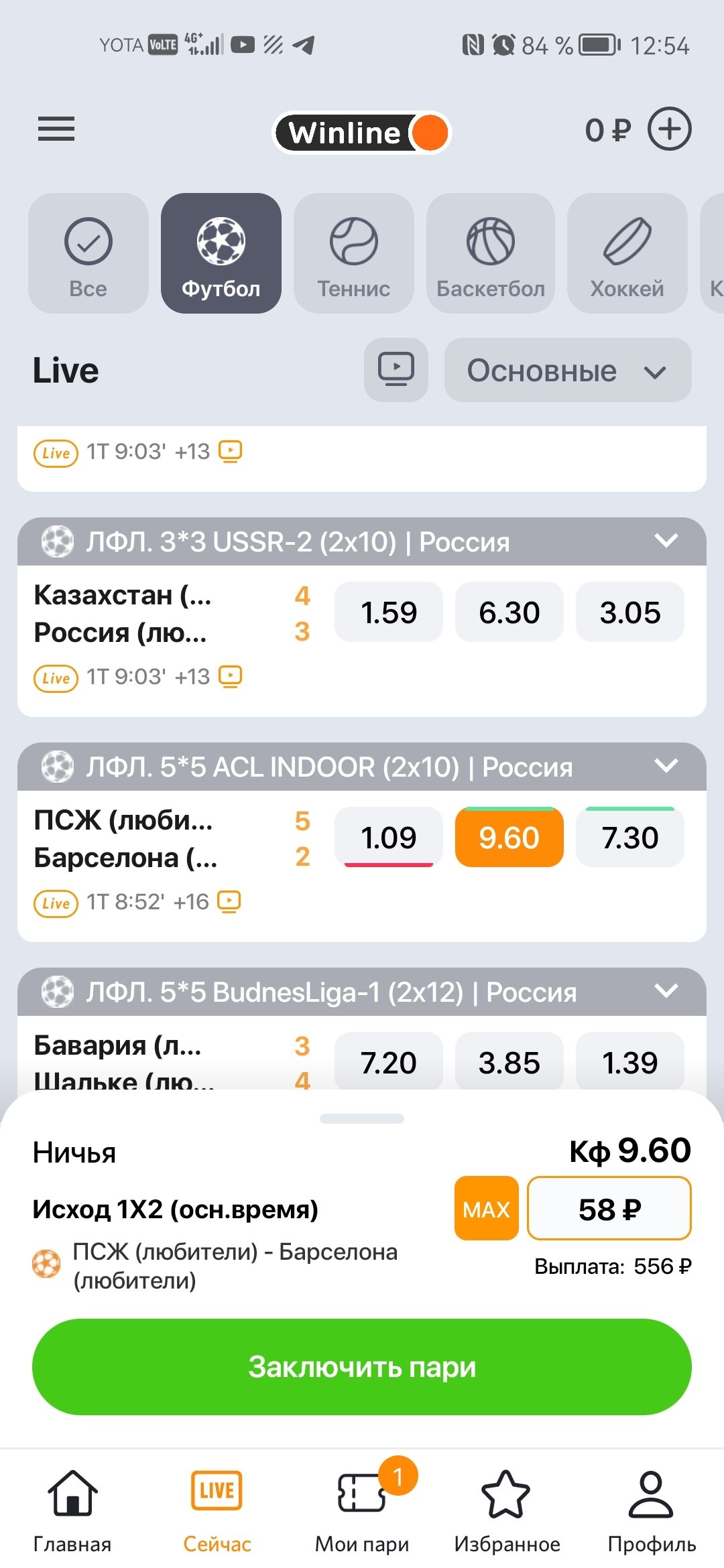Confirm bet with Заключить пари
The height and width of the screenshot is (1568, 724).
[362, 1367]
